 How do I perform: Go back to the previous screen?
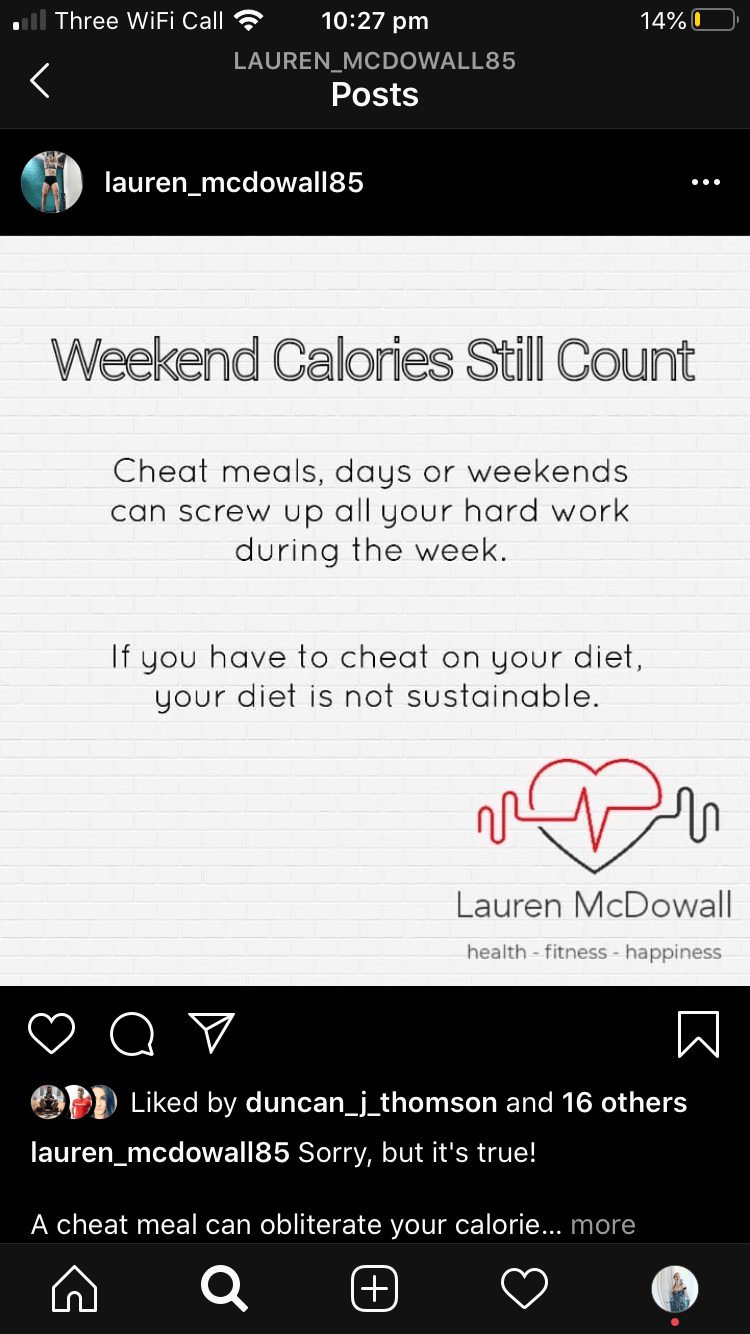pyautogui.click(x=40, y=80)
